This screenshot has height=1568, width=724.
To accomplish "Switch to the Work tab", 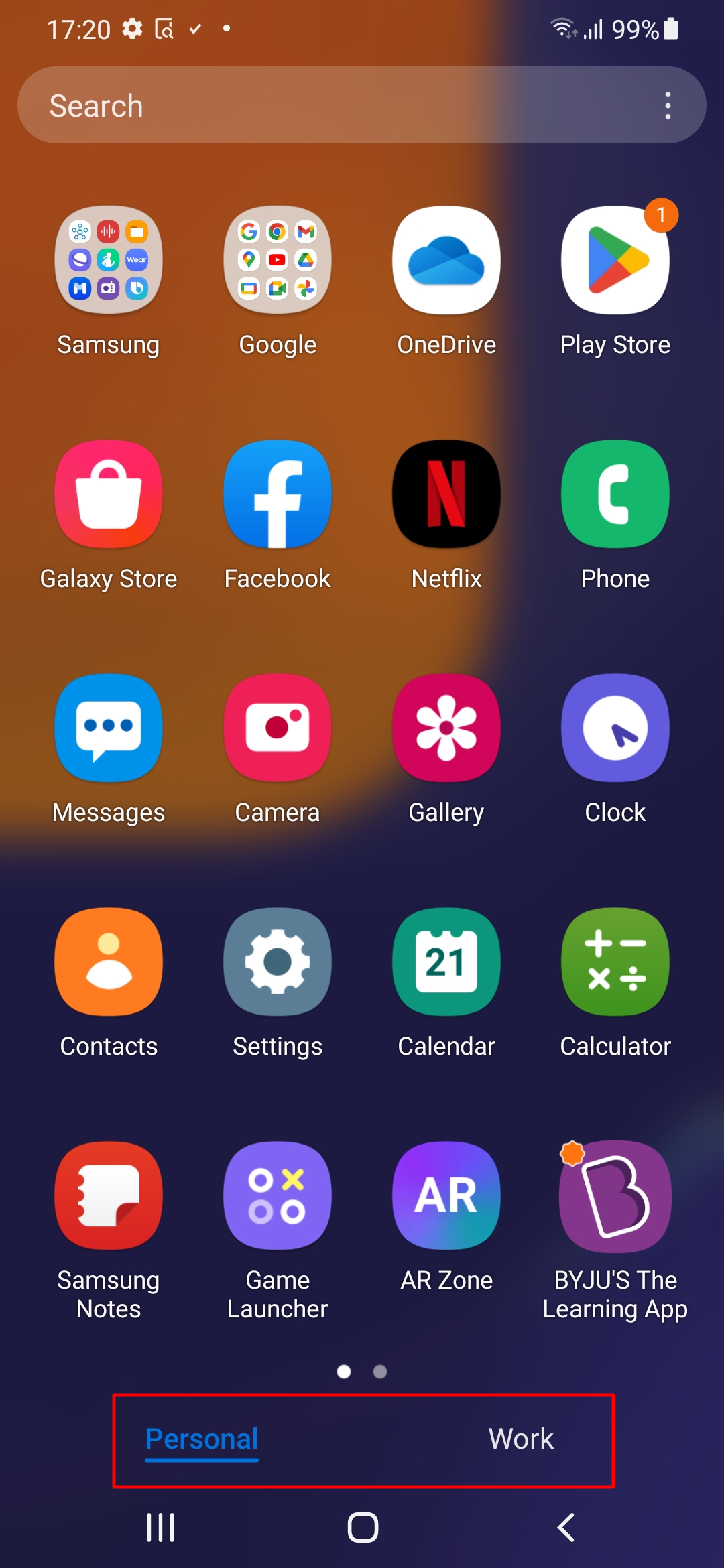I will click(x=521, y=1439).
